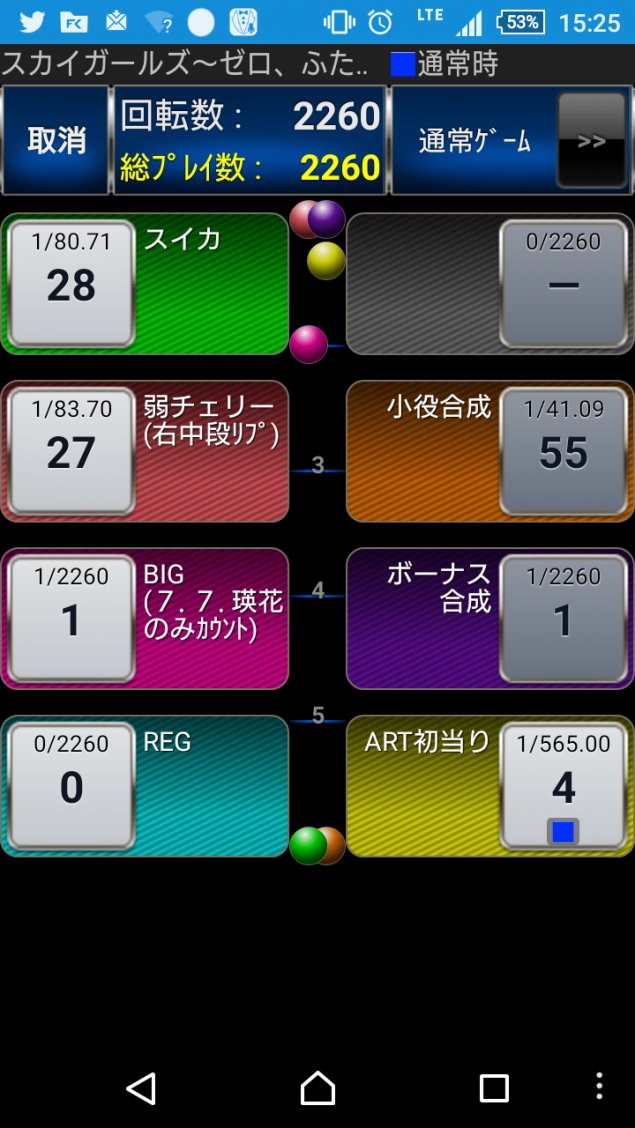Image resolution: width=635 pixels, height=1128 pixels.
Task: Tap the 取消 undo button
Action: tap(56, 141)
